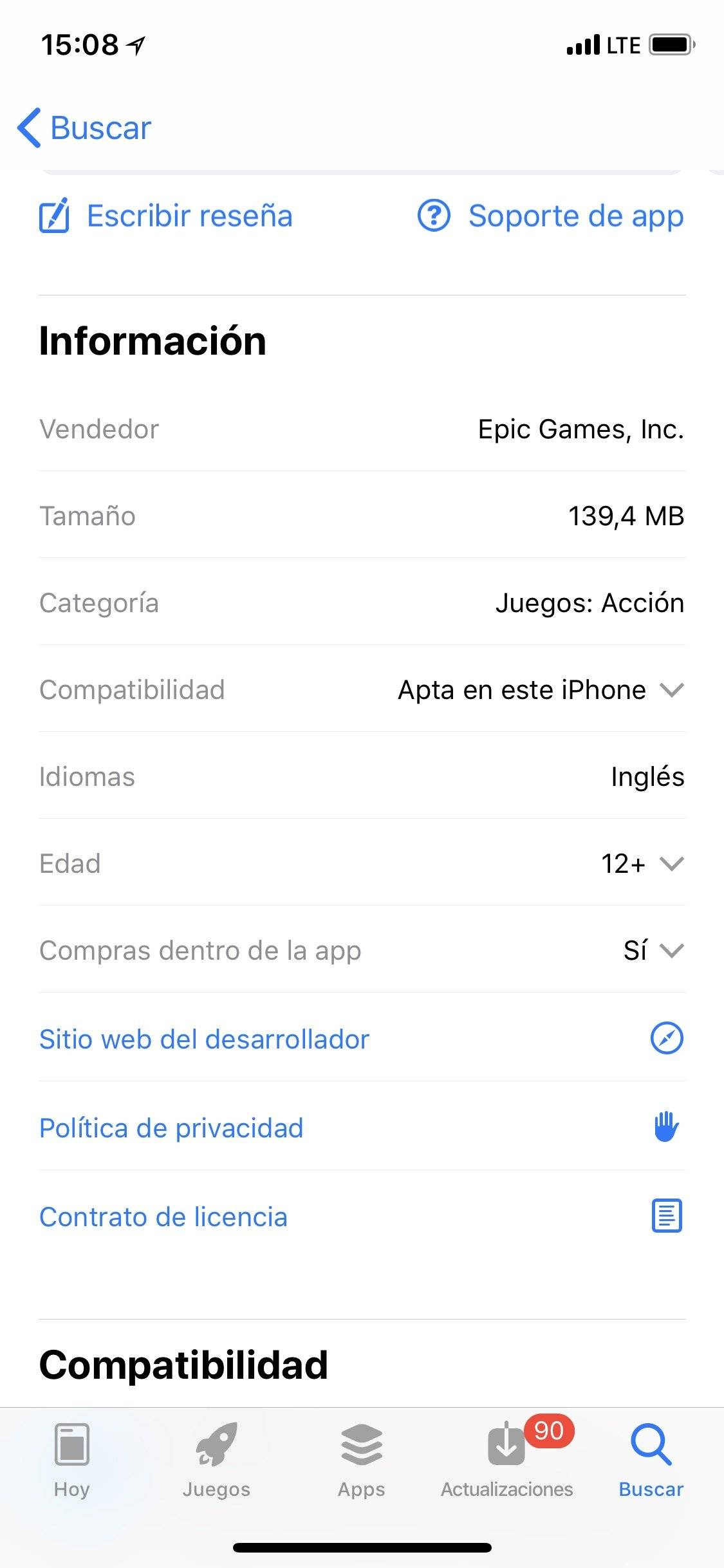Switch to the Juegos tab

click(217, 1460)
